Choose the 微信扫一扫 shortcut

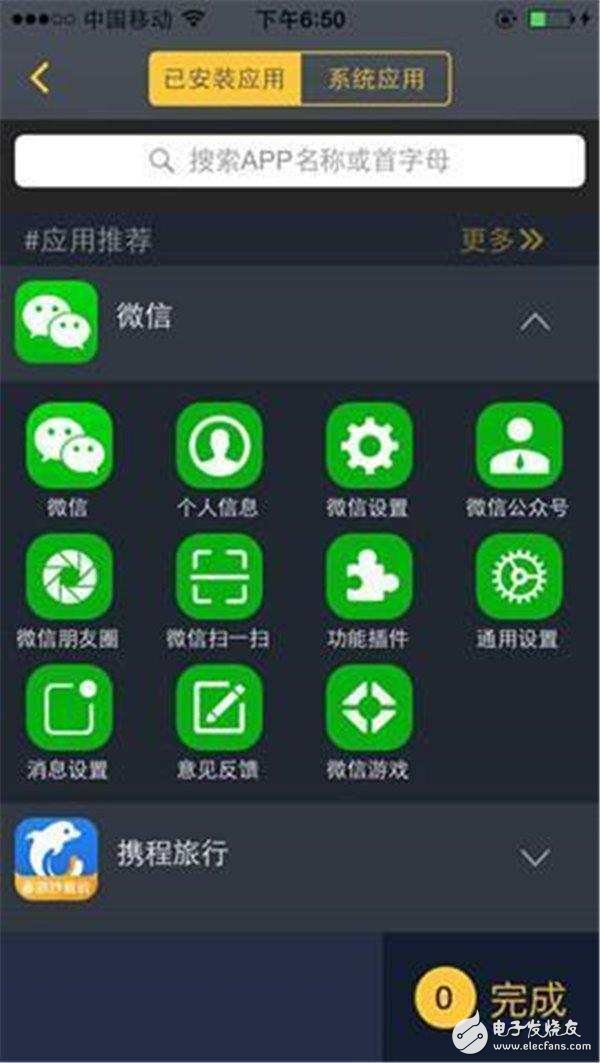(x=218, y=577)
